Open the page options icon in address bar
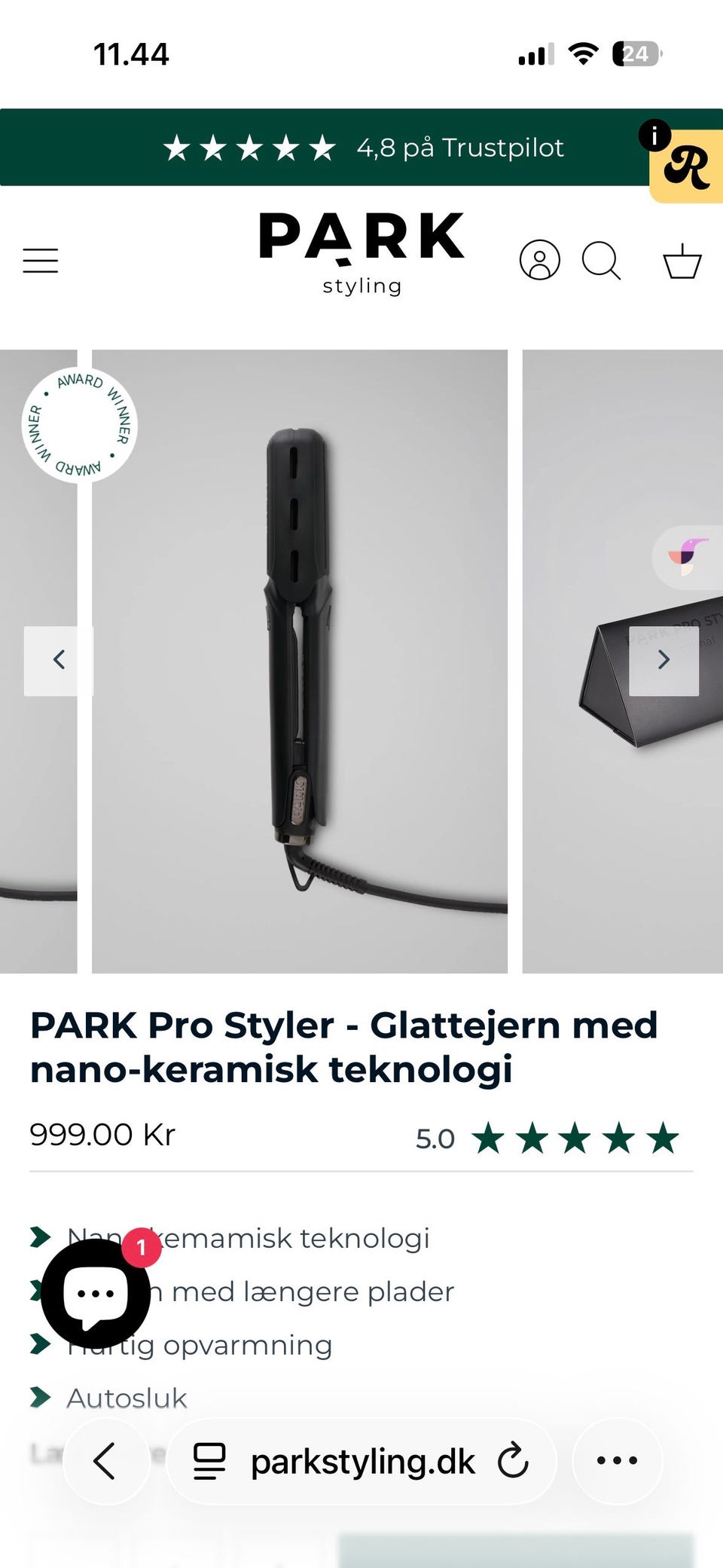Screen dimensions: 723x1568 [209, 1462]
